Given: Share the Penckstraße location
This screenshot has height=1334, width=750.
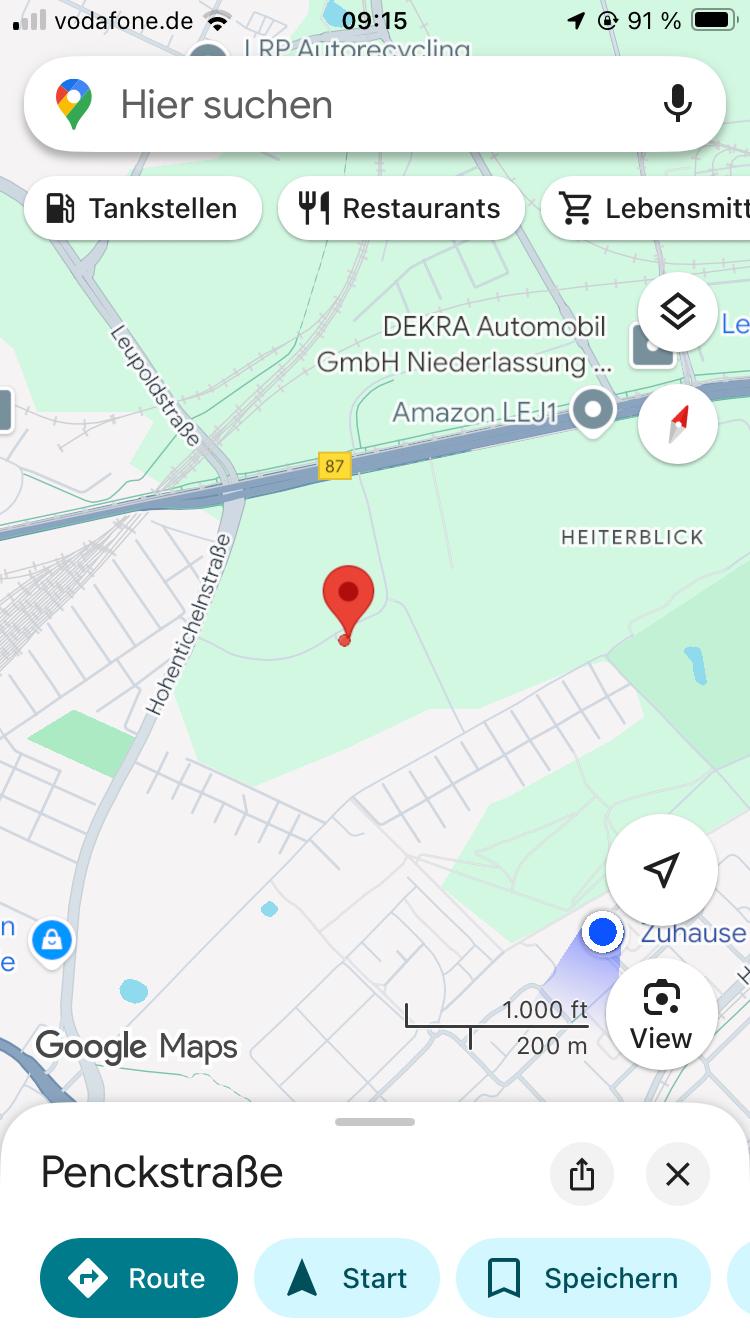Looking at the screenshot, I should tap(581, 1173).
